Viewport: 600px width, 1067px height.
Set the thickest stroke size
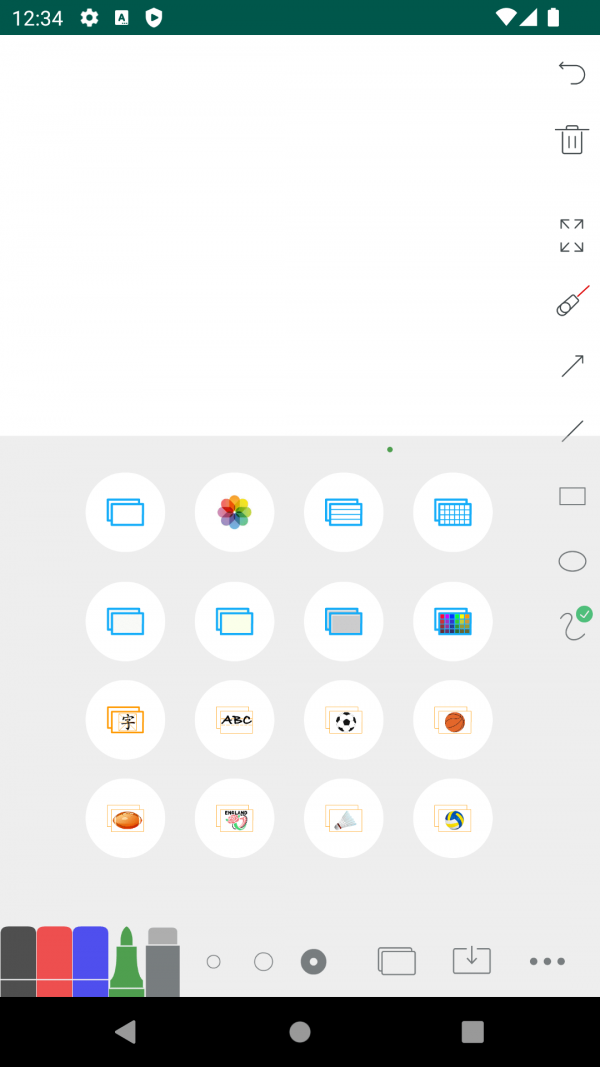tap(314, 962)
